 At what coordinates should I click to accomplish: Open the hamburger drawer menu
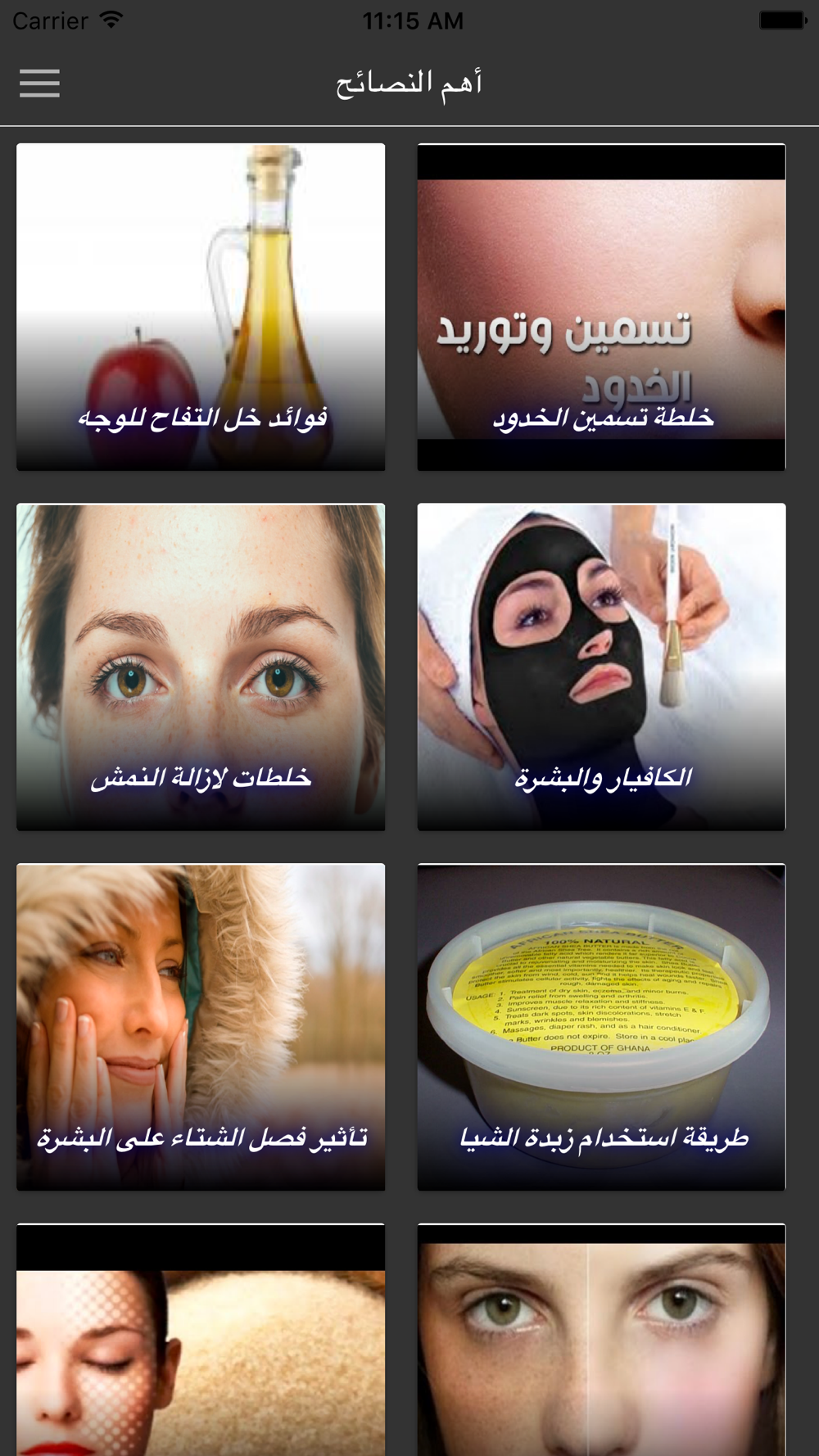pos(39,84)
